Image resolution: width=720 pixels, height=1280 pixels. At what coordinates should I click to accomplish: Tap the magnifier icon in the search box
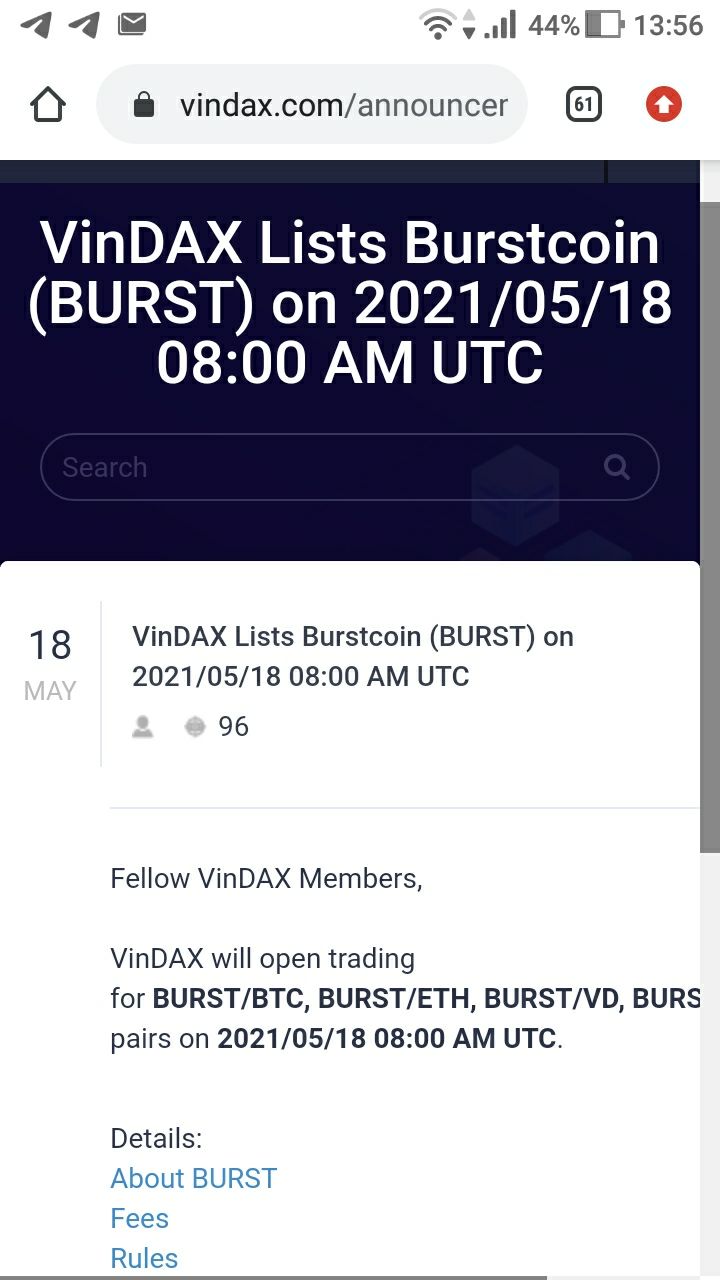pyautogui.click(x=617, y=467)
